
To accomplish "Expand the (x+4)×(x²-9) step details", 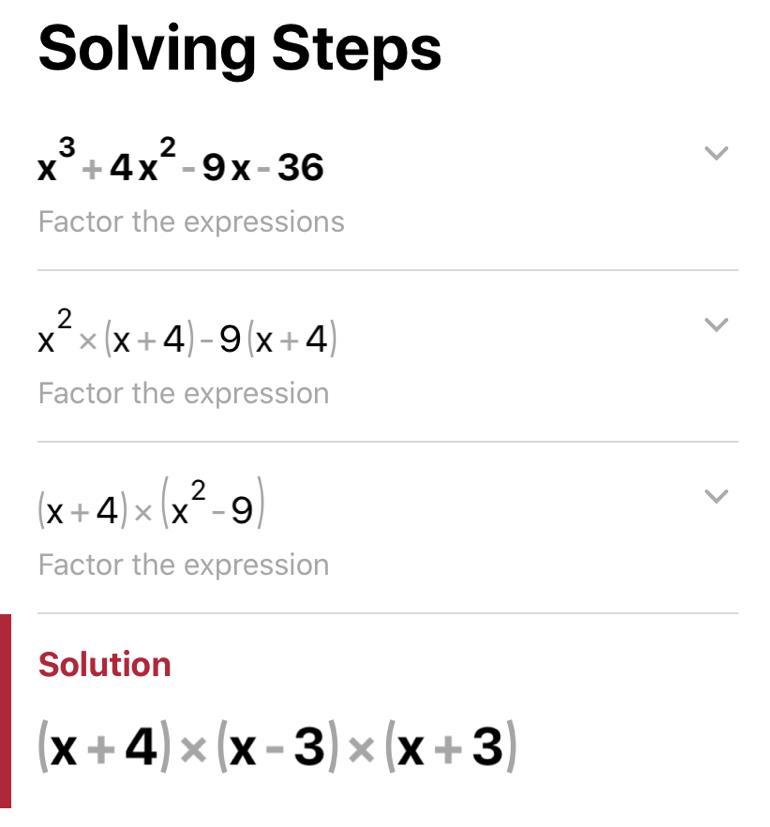I will [716, 496].
